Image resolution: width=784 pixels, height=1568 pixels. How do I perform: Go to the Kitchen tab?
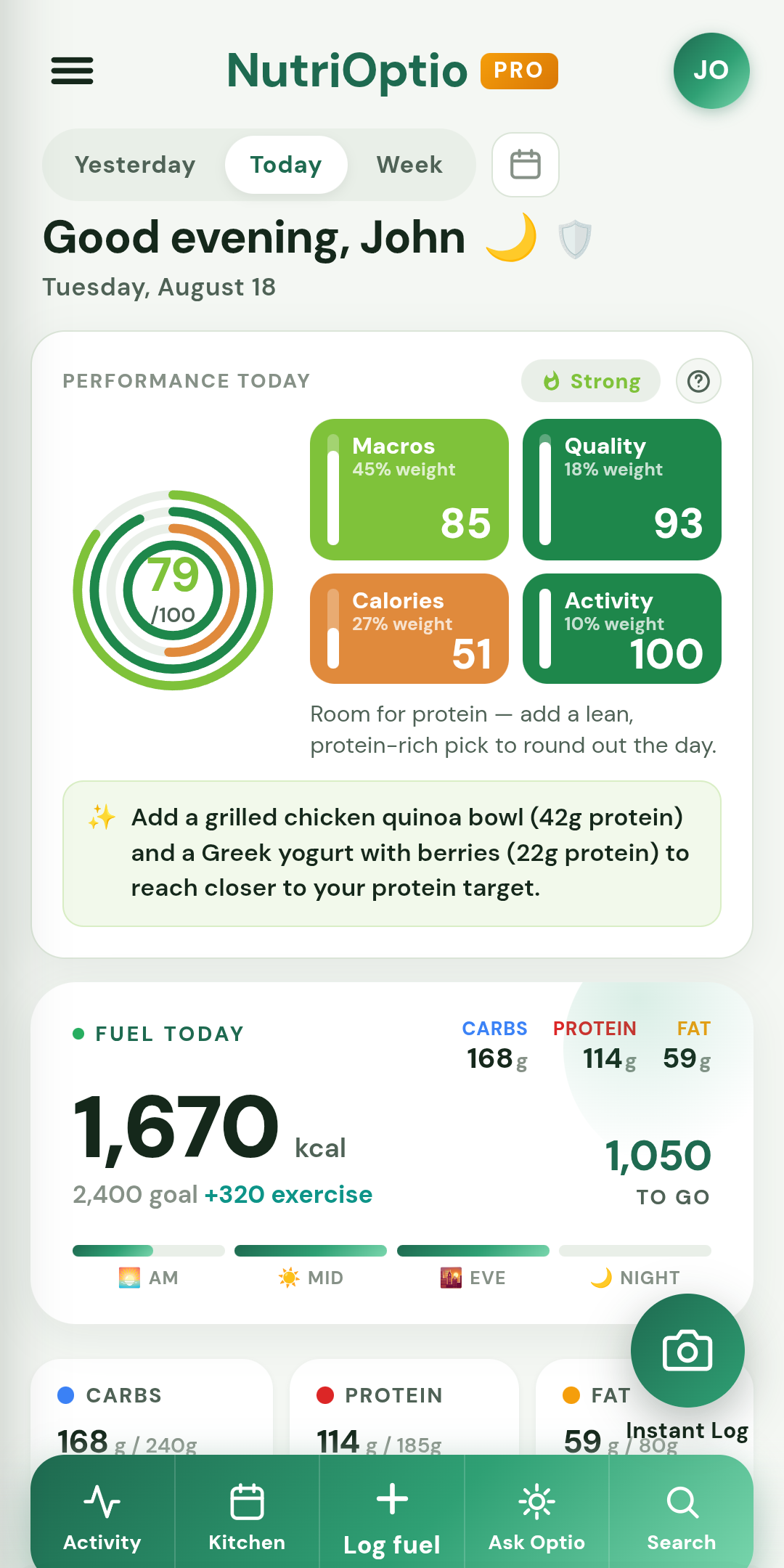(x=247, y=1516)
